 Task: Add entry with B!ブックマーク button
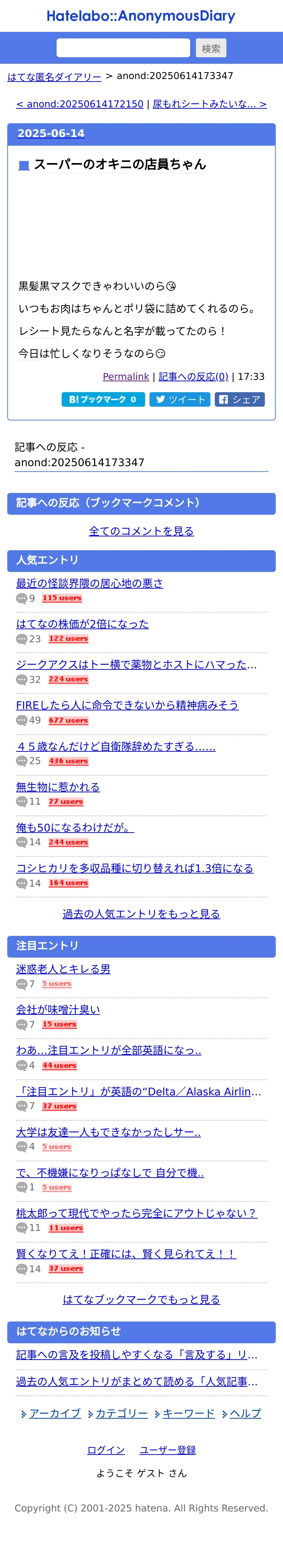pyautogui.click(x=103, y=399)
